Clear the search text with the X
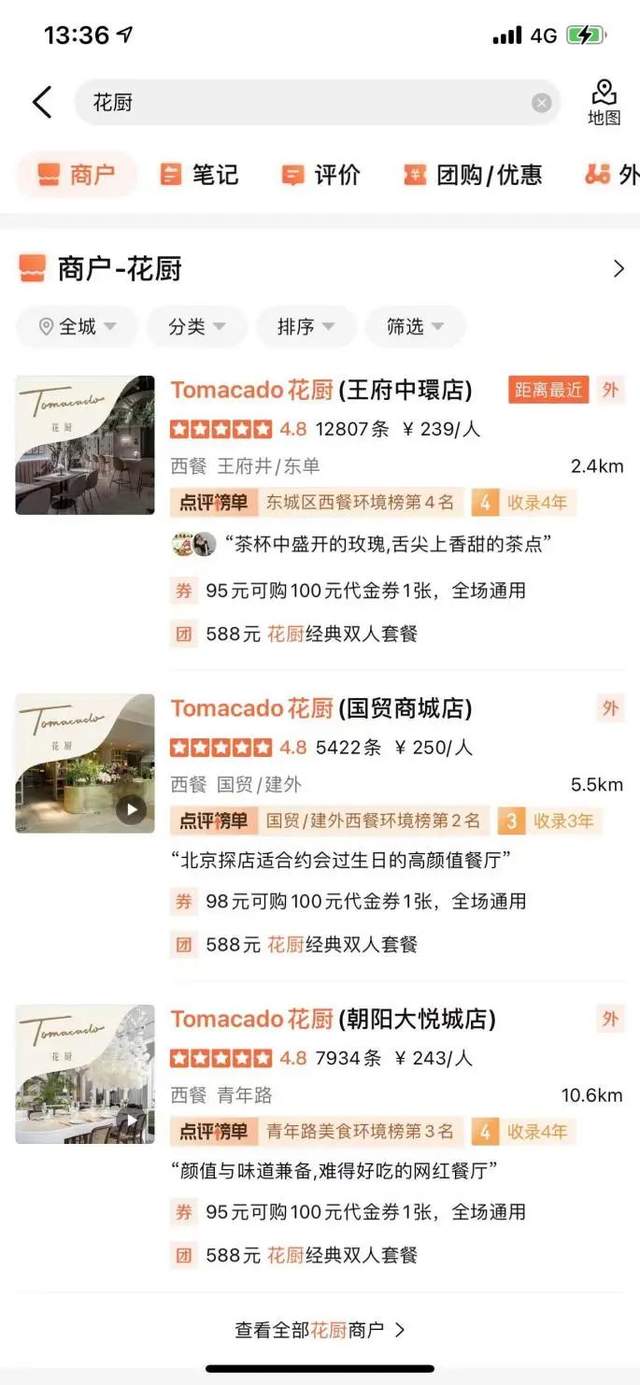The width and height of the screenshot is (640, 1385). [541, 103]
